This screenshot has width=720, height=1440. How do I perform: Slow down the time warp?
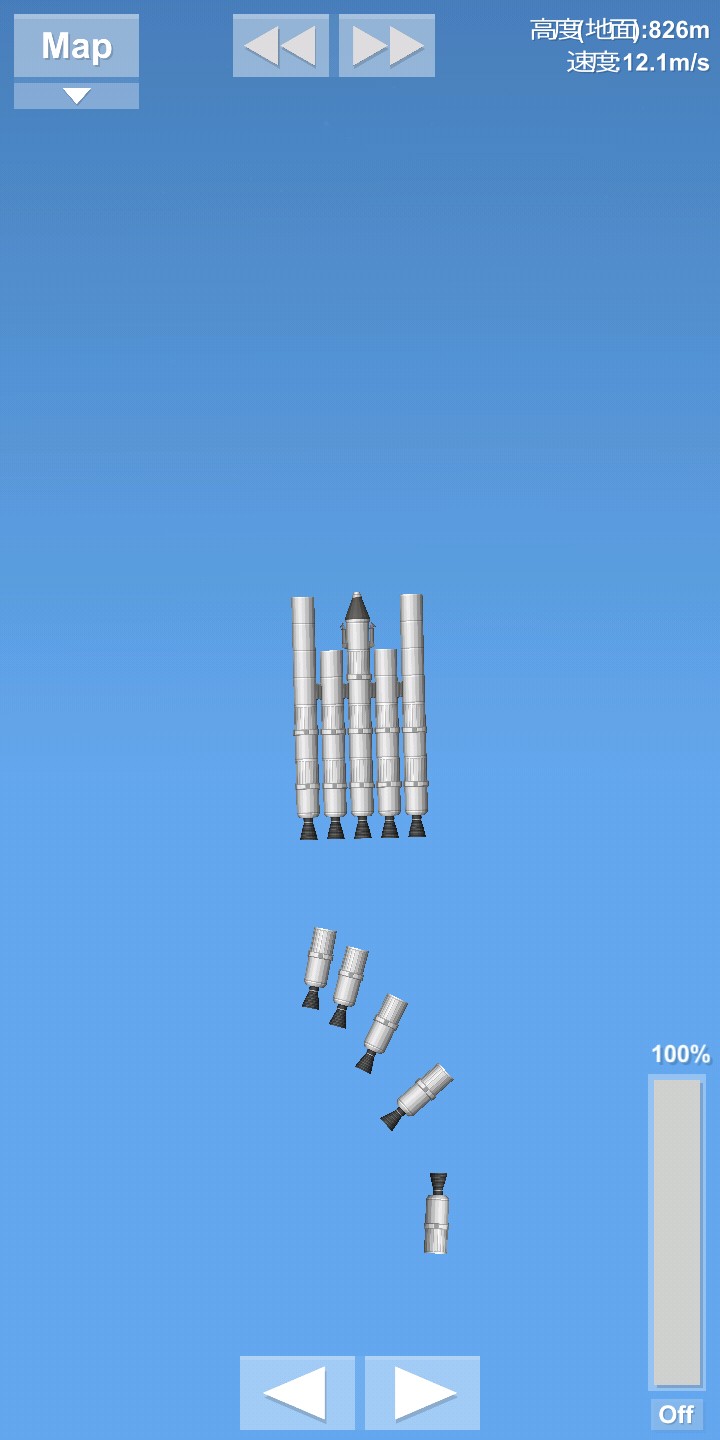tap(281, 46)
